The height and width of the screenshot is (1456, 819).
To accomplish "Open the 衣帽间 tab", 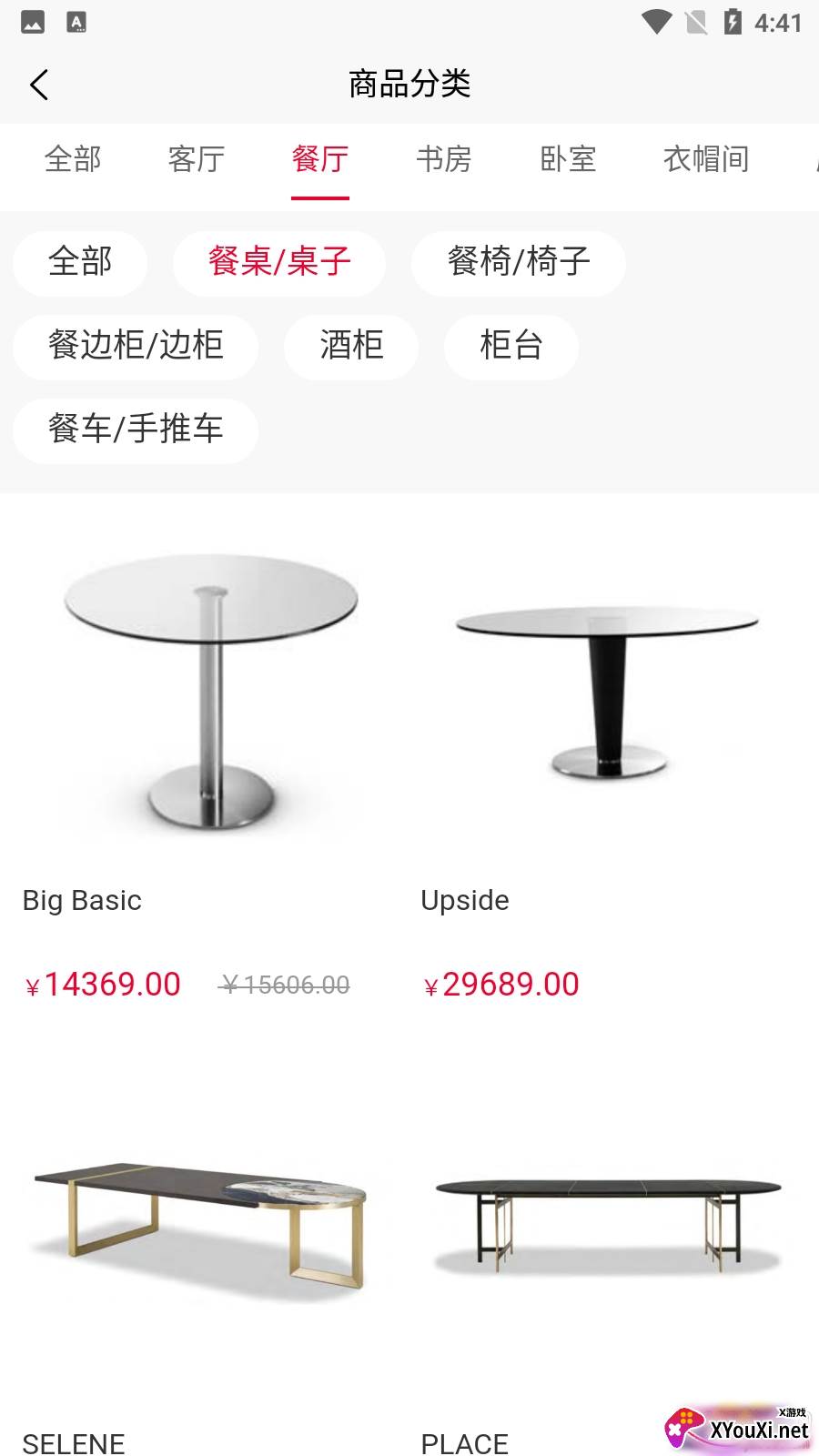I will (x=706, y=159).
